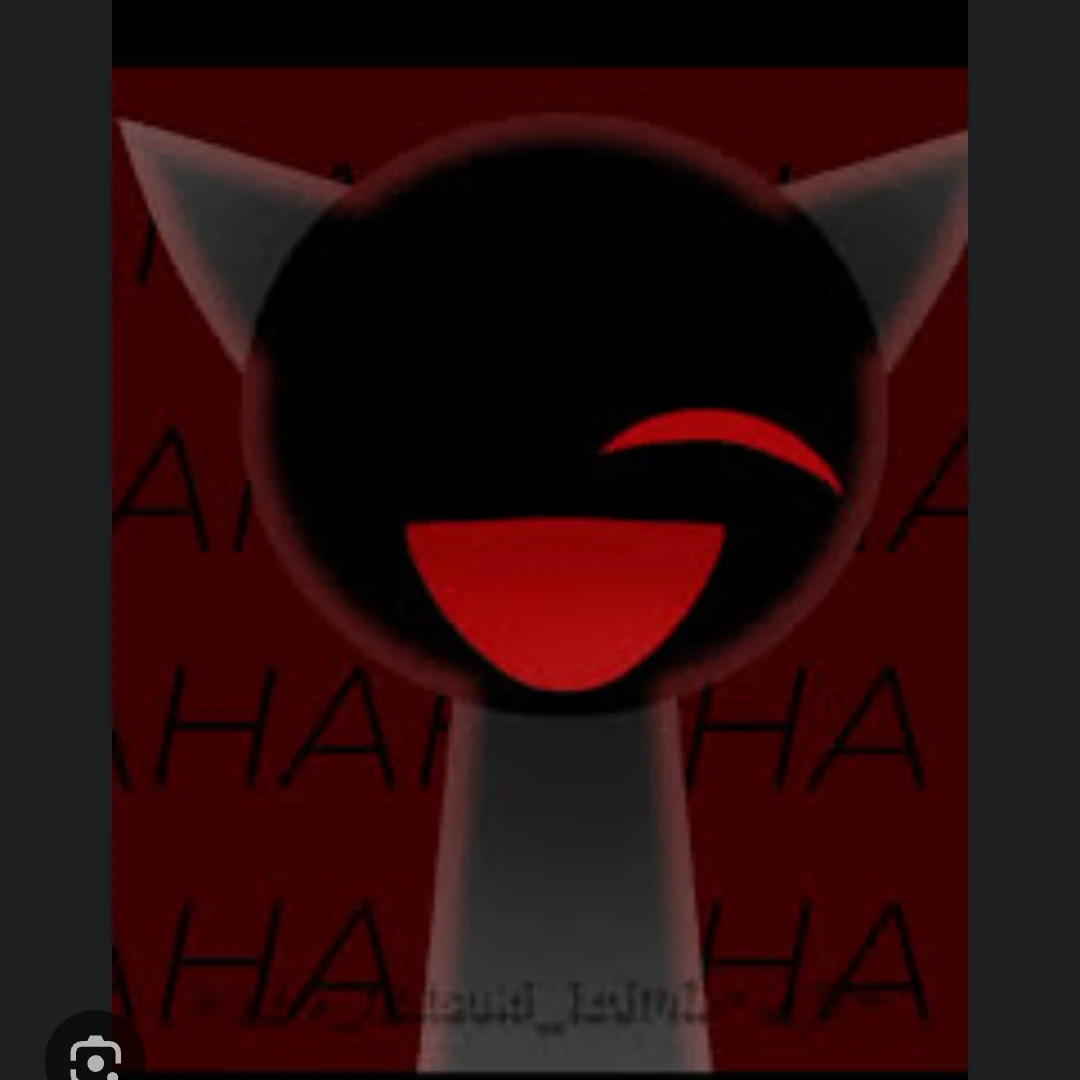Search this image with Google Lens
The image size is (1080, 1080).
(95, 1055)
